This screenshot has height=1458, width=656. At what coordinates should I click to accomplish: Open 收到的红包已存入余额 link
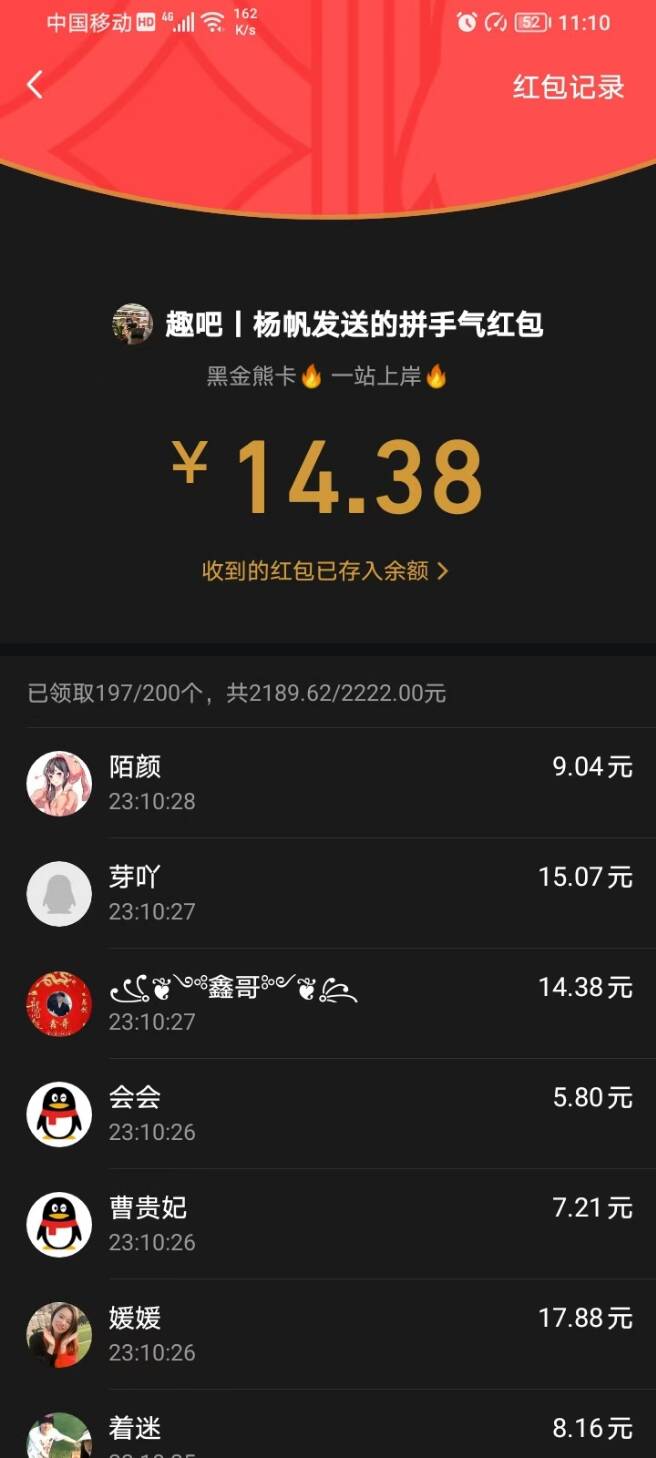point(325,571)
